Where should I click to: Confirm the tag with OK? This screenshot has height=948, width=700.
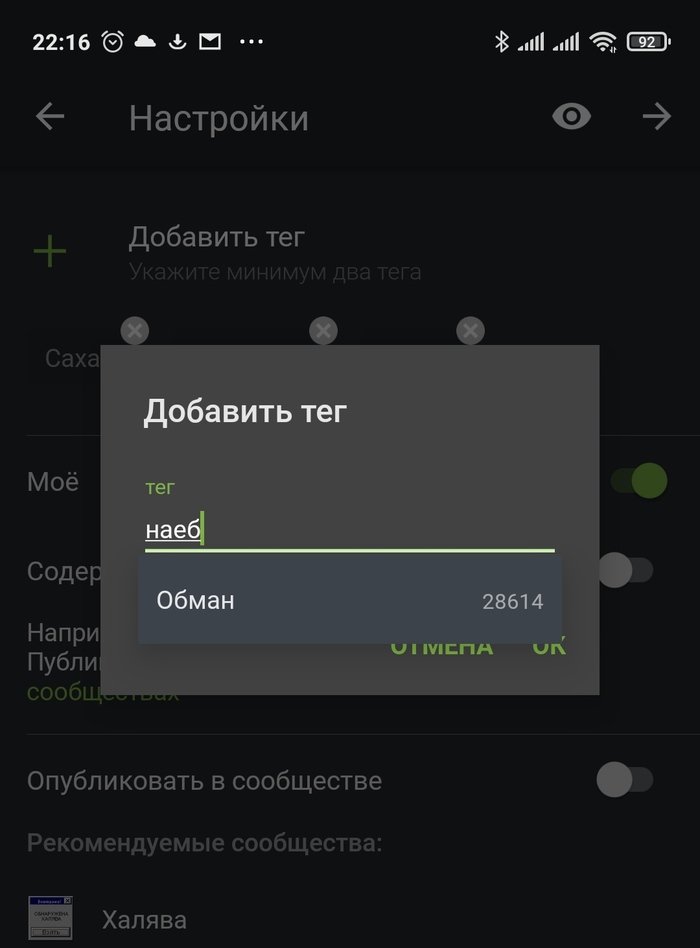(x=549, y=650)
